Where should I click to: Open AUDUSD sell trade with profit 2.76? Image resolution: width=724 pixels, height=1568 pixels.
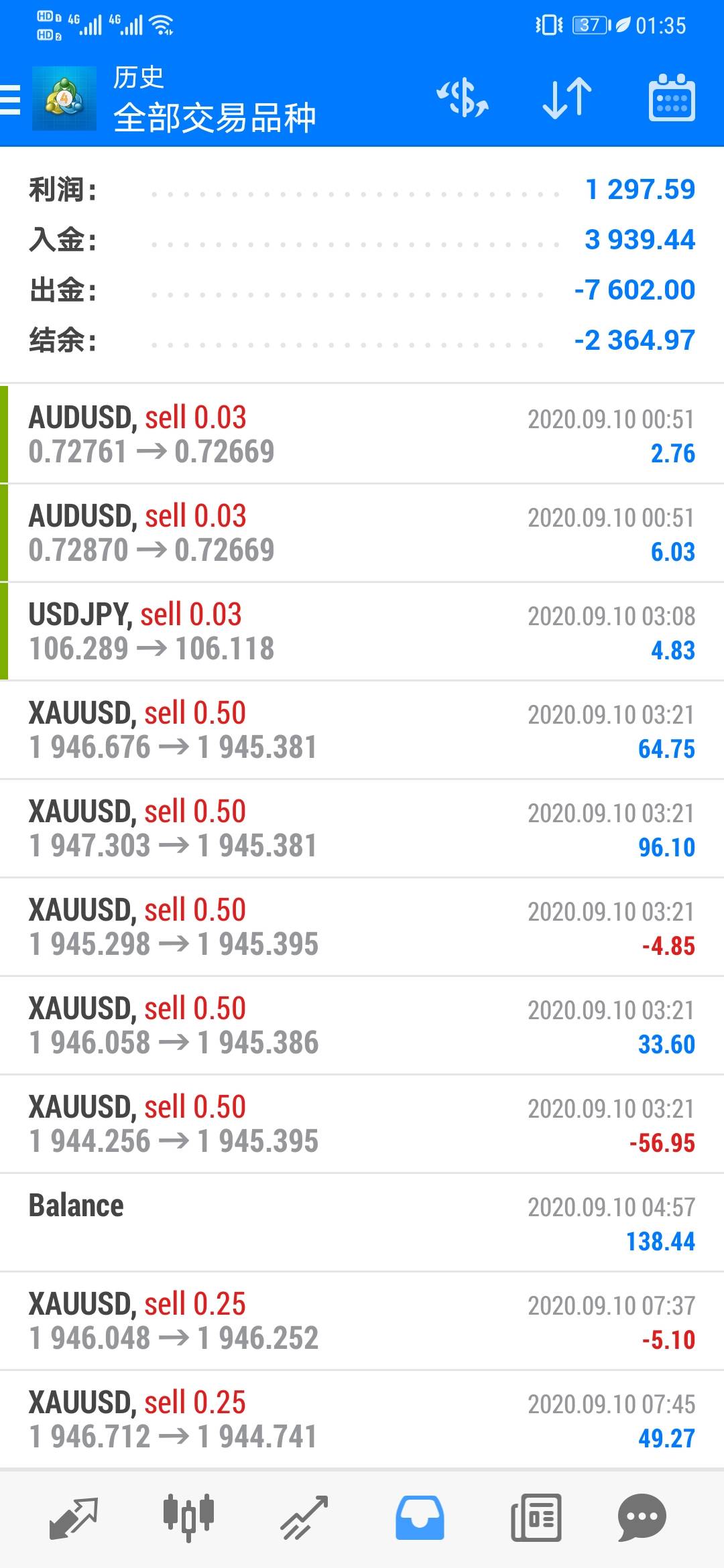362,434
